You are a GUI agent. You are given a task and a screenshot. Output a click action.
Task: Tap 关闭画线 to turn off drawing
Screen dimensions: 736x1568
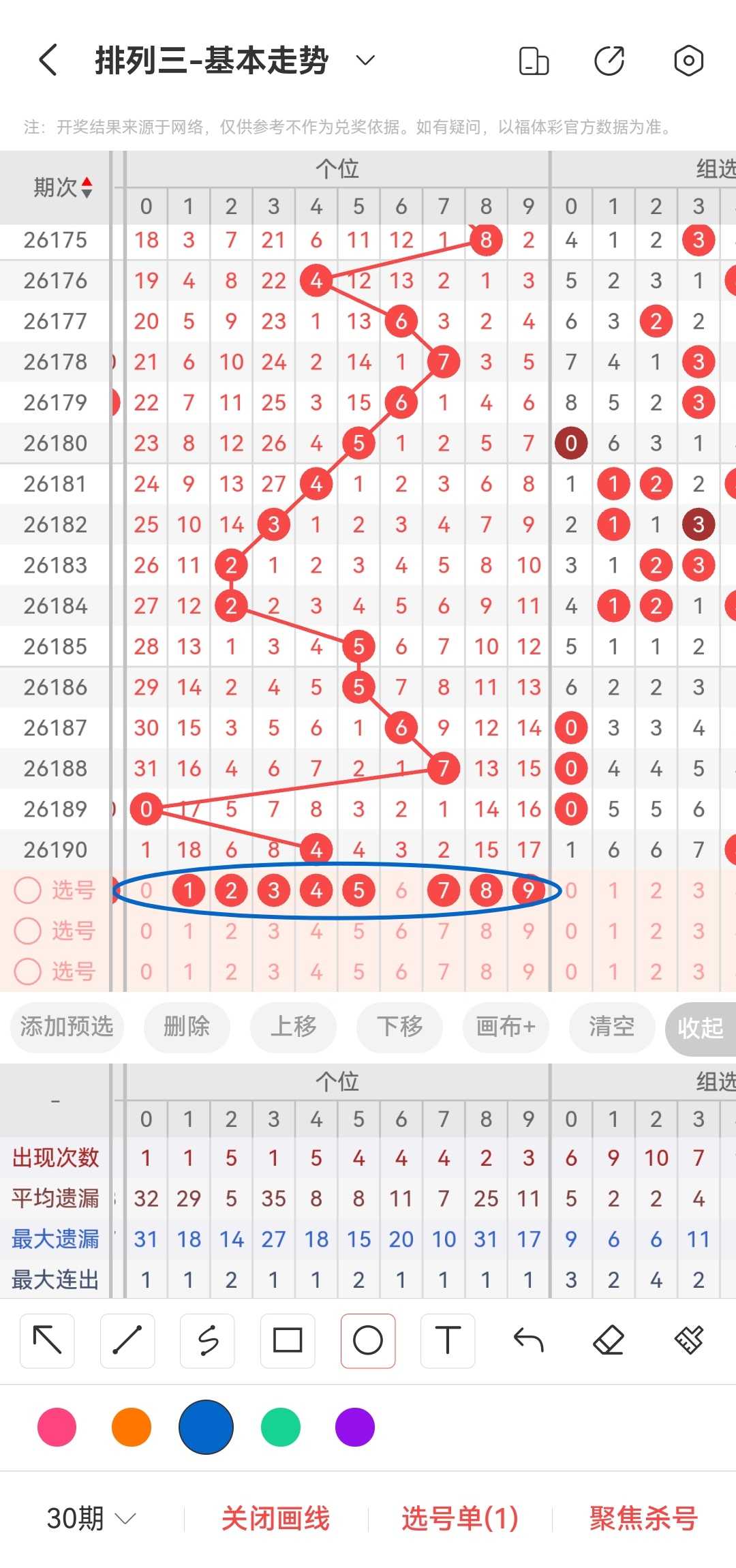[x=275, y=1519]
